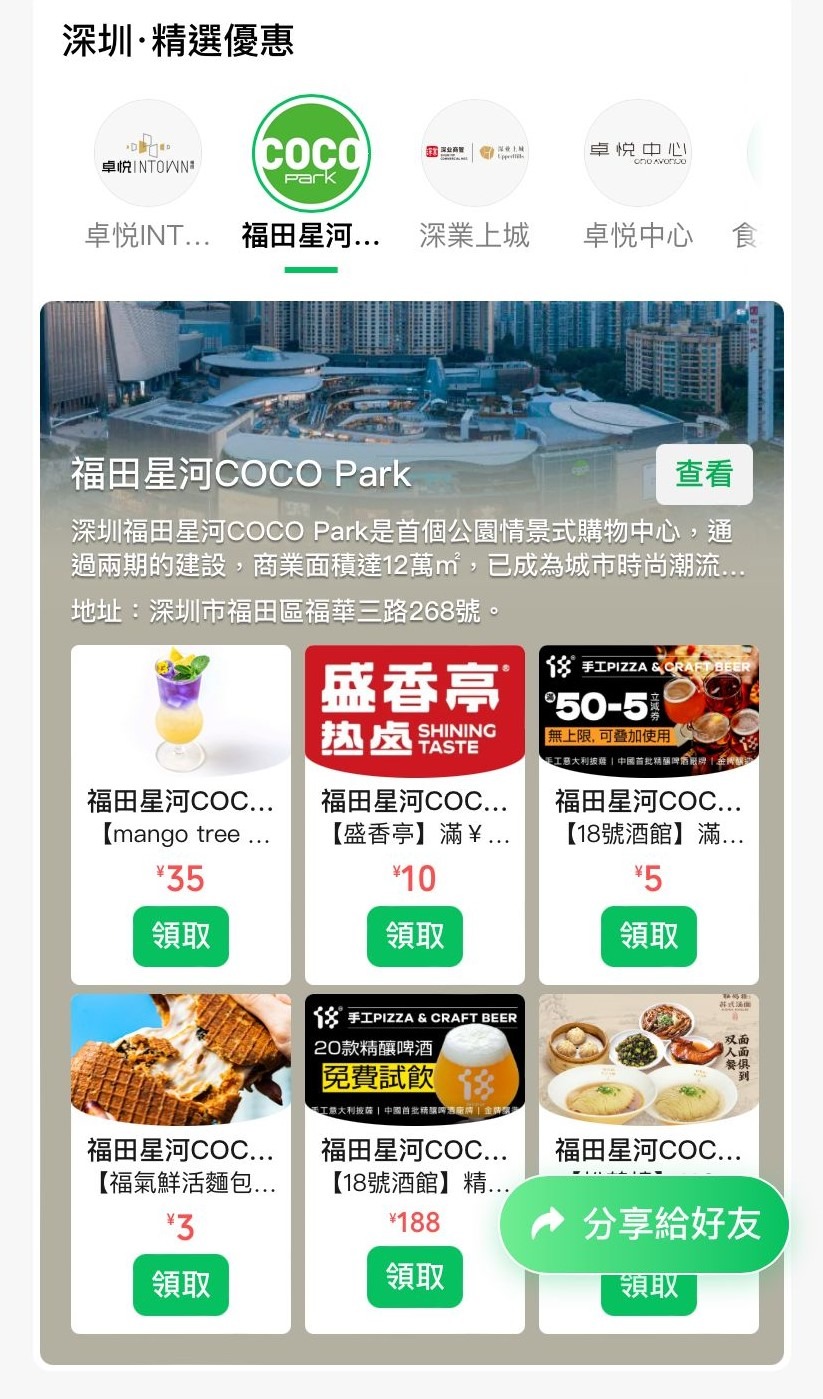Open the 深業上城 mall logo icon
Viewport: 823px width, 1399px height.
pos(474,153)
